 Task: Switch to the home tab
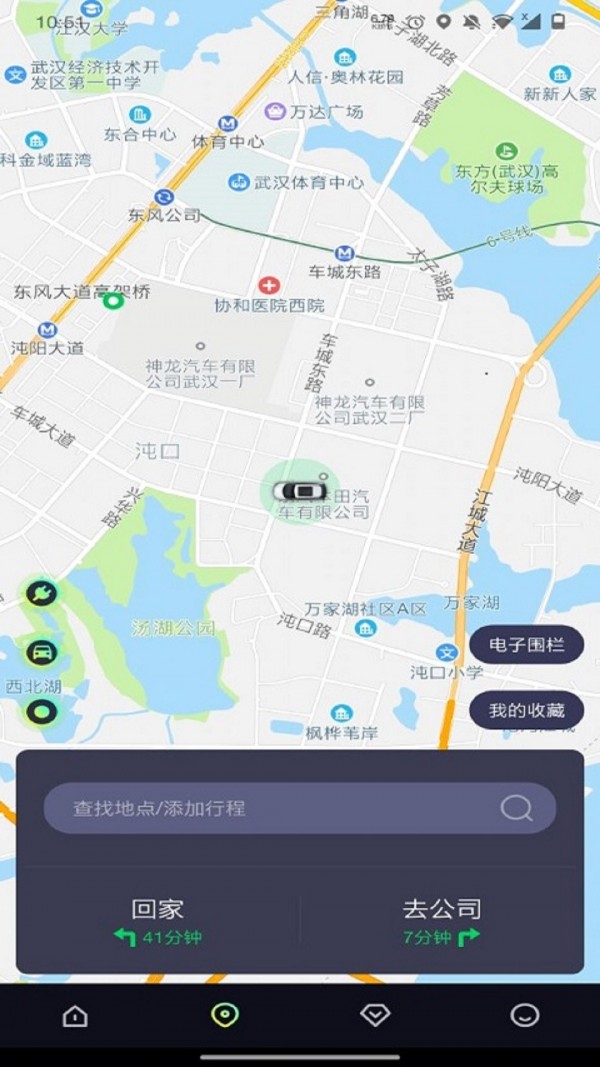coord(75,1016)
